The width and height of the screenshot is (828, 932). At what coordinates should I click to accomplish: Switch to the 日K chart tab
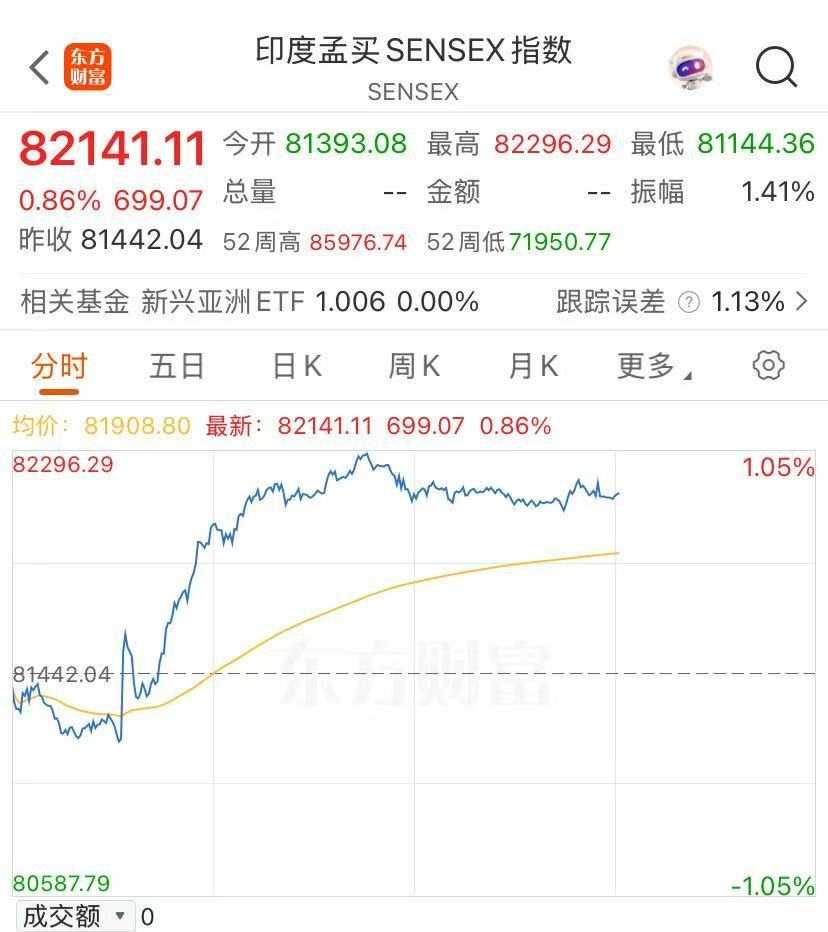tap(296, 366)
